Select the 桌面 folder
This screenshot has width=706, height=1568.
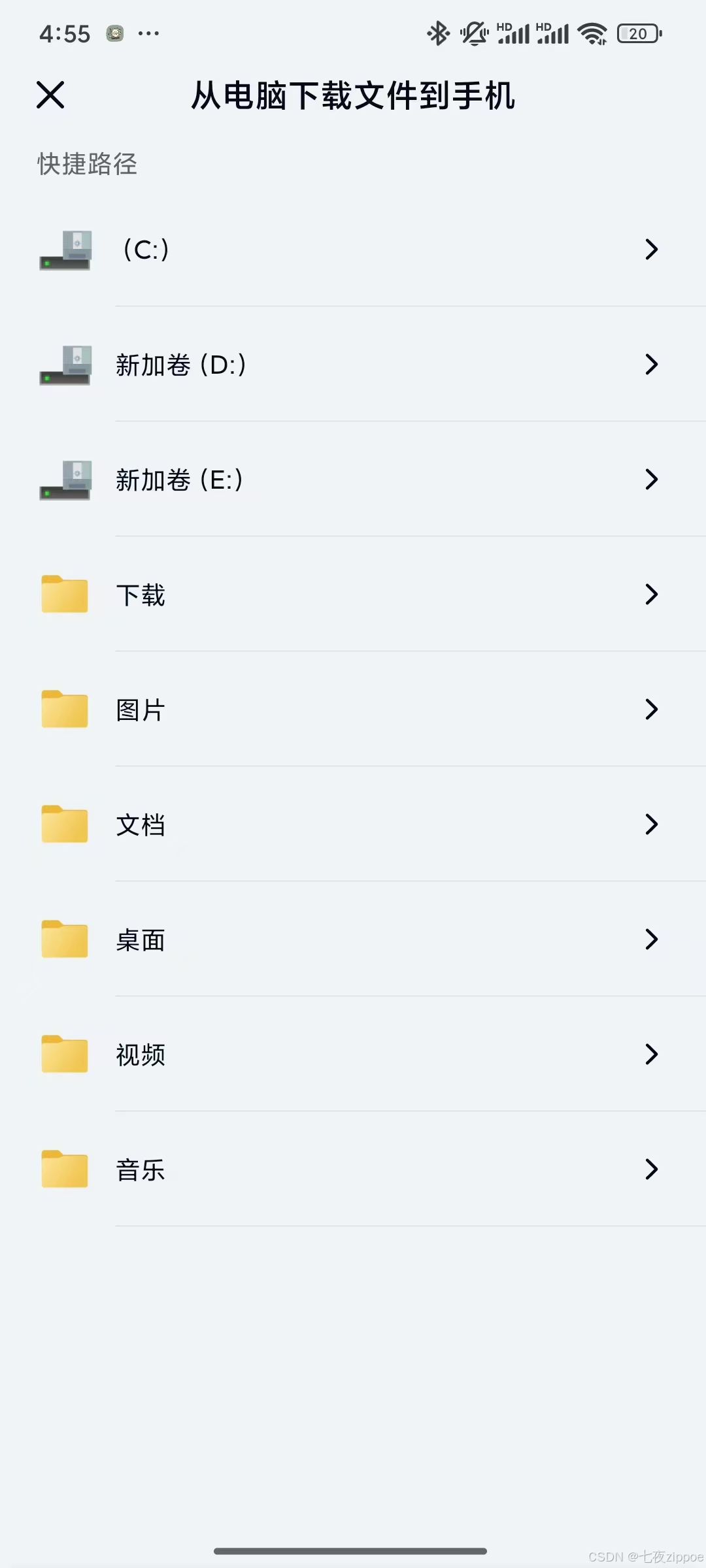click(353, 939)
